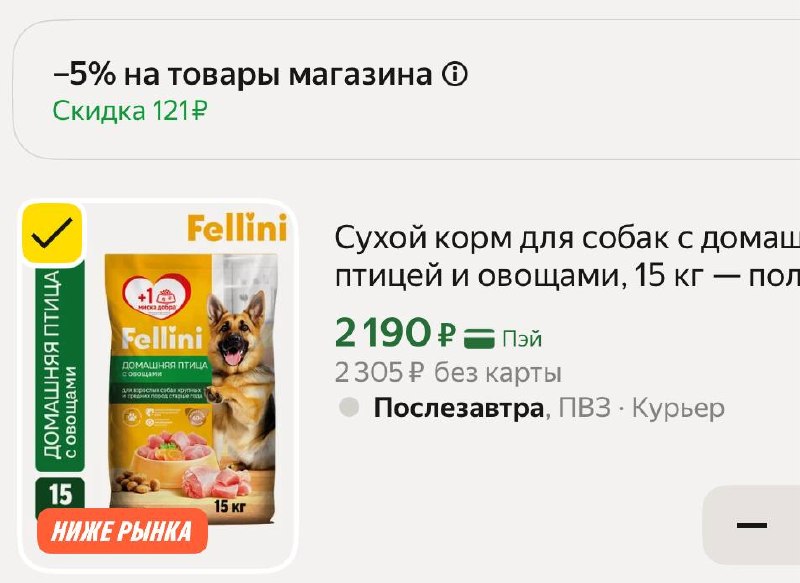Open the dry dog food product title
800x583 pixels.
coord(566,256)
